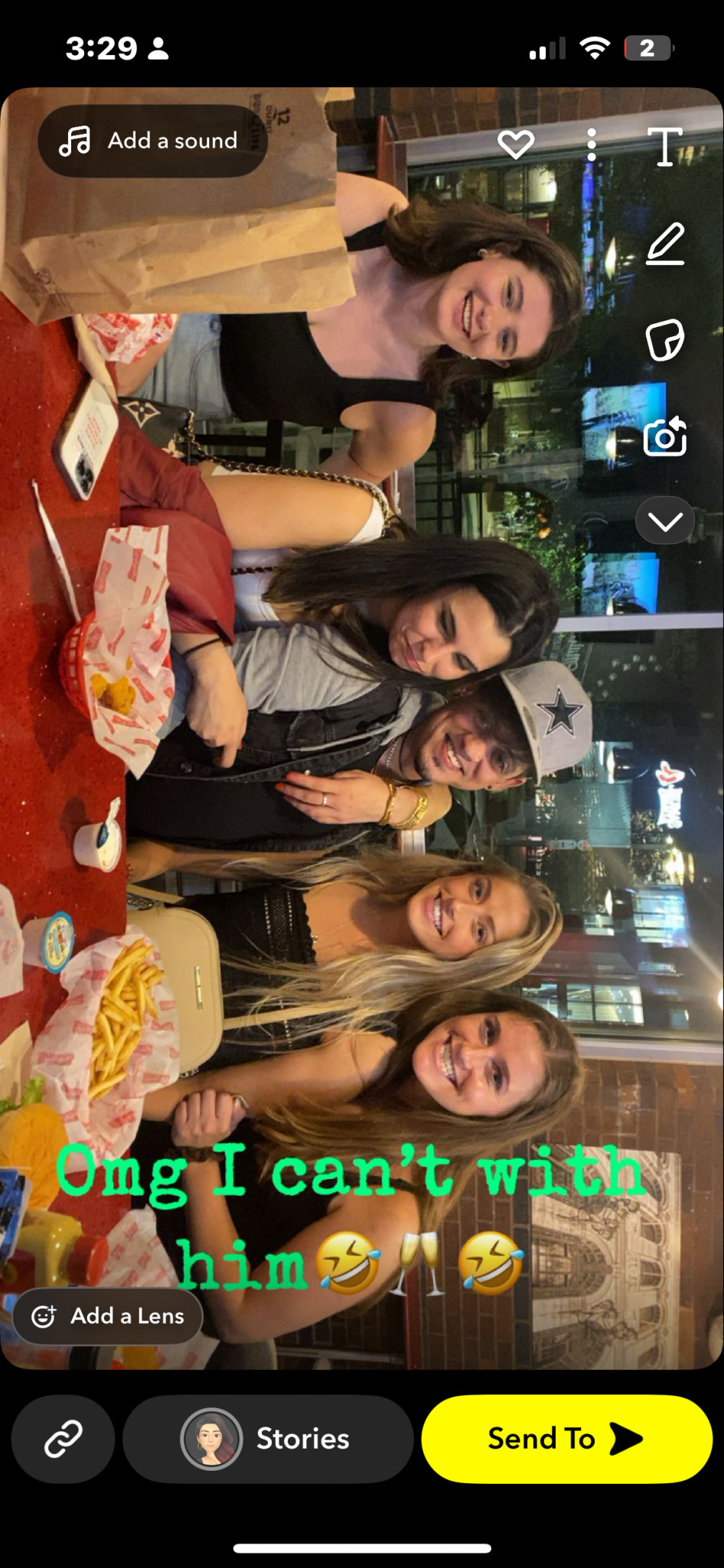The height and width of the screenshot is (1568, 724).
Task: Open the sticker picker
Action: tap(664, 340)
